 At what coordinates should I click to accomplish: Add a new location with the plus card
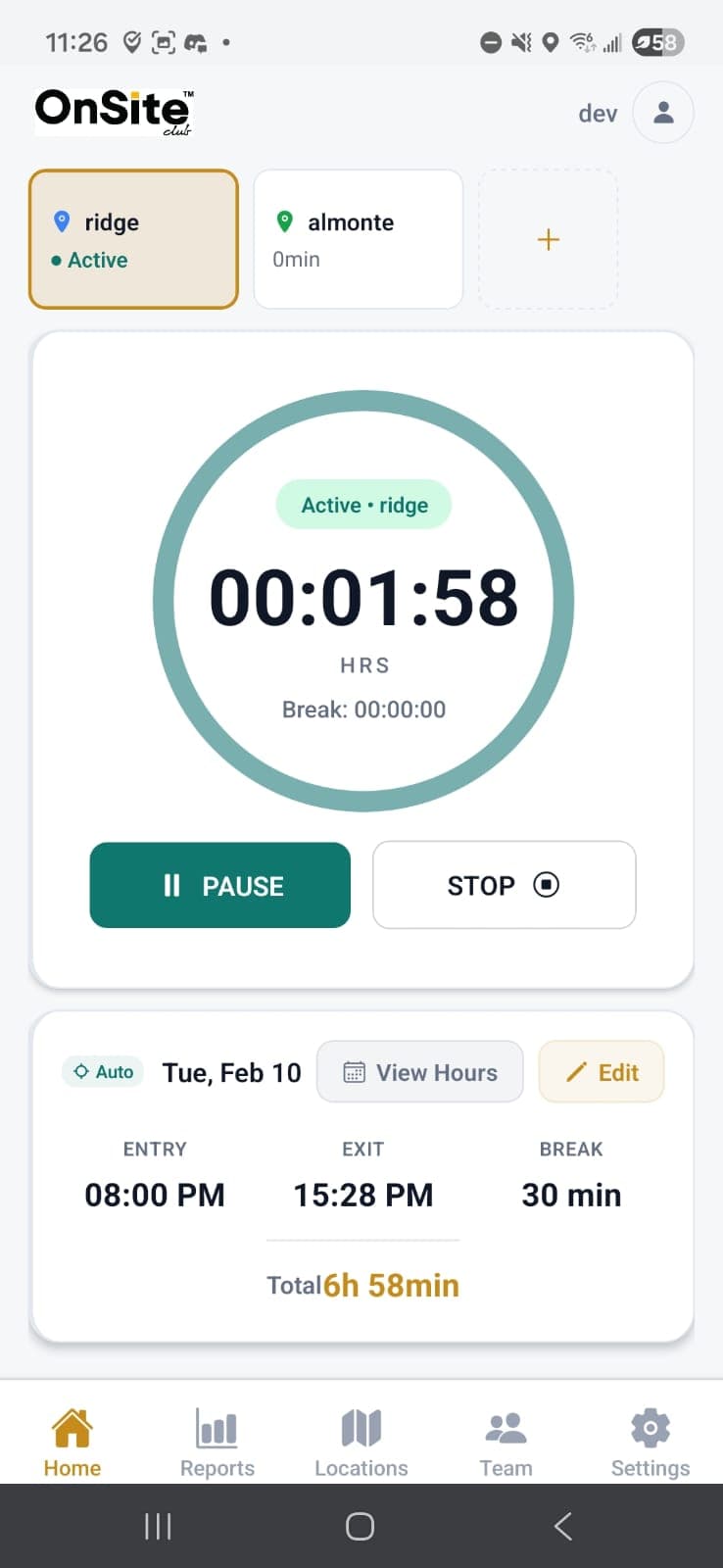point(548,240)
